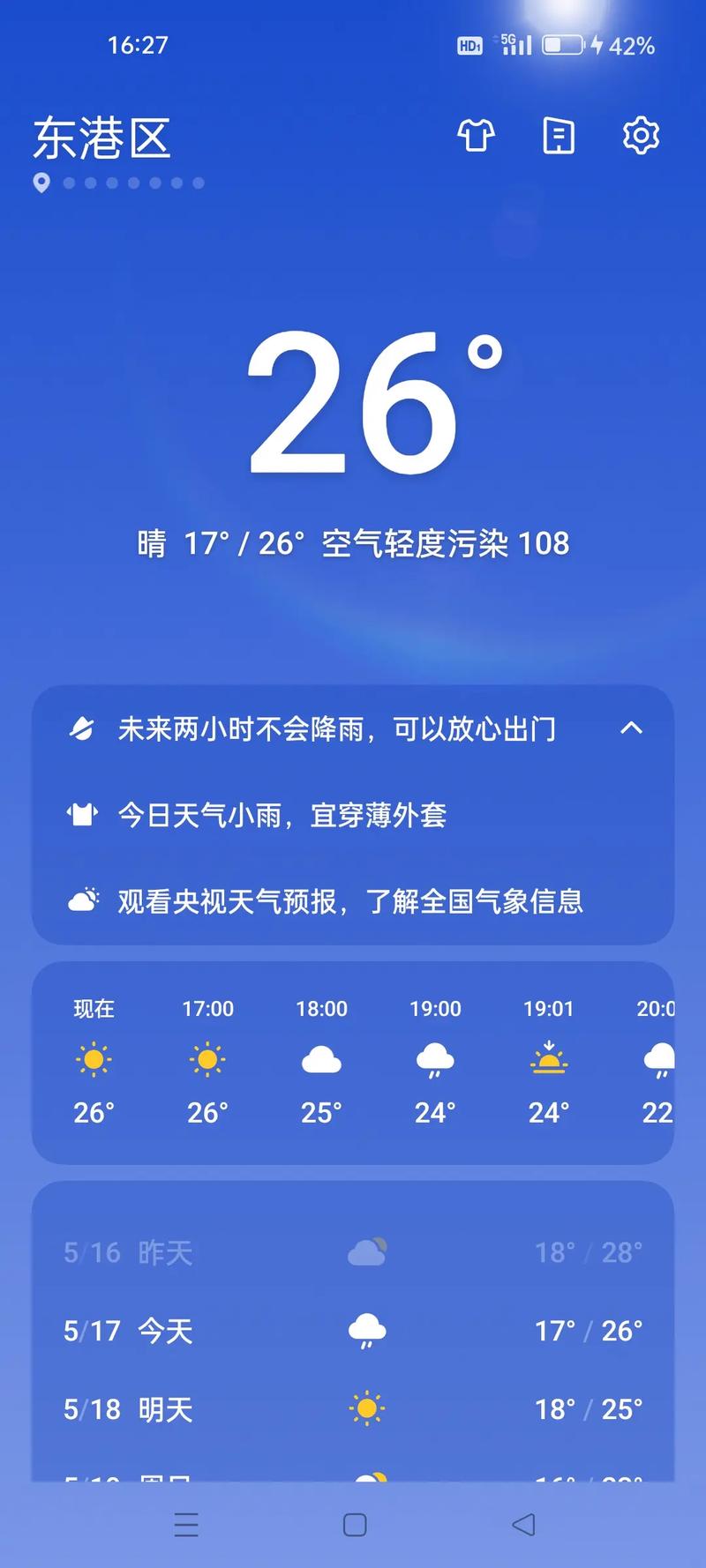
Task: Tap the cloud icon beside 观看央视天气预报
Action: click(81, 900)
